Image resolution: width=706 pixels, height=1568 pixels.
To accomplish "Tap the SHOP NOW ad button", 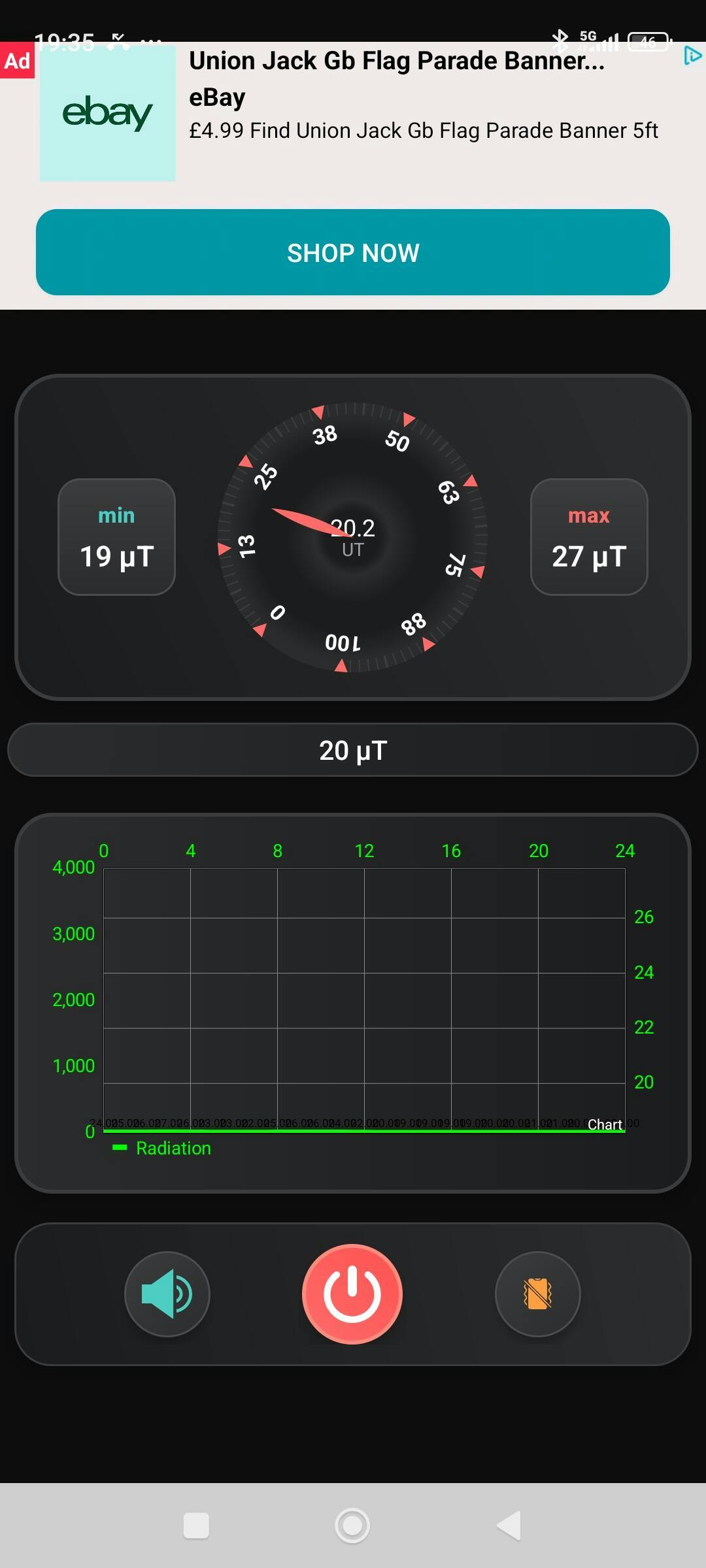I will [x=353, y=252].
